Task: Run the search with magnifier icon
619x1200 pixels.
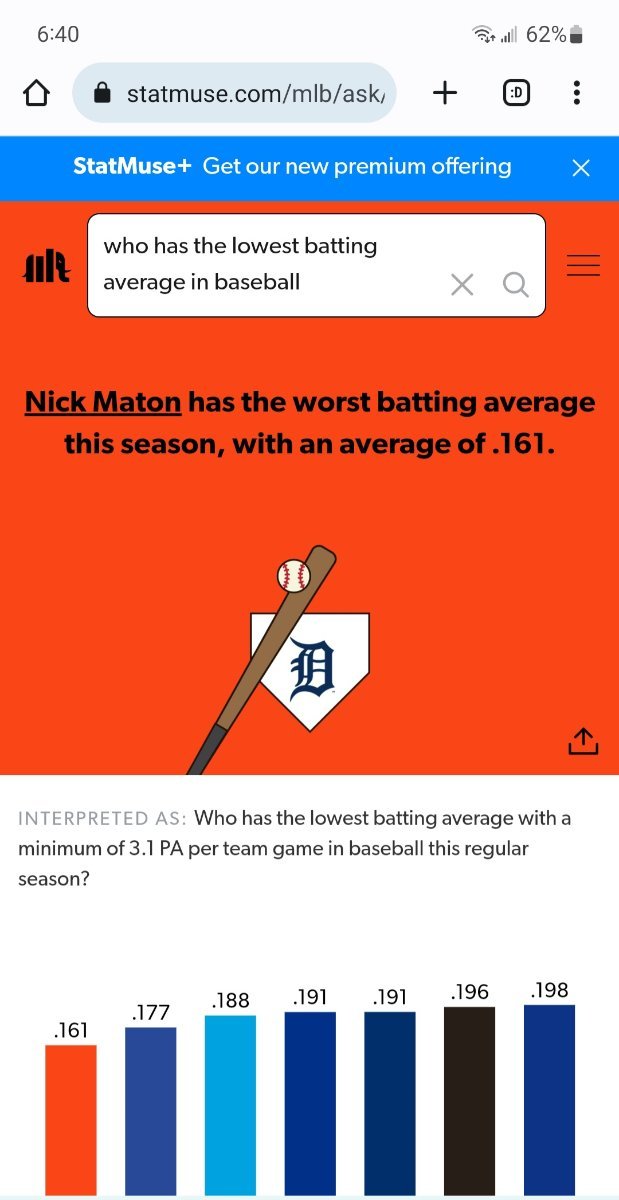Action: click(x=515, y=285)
